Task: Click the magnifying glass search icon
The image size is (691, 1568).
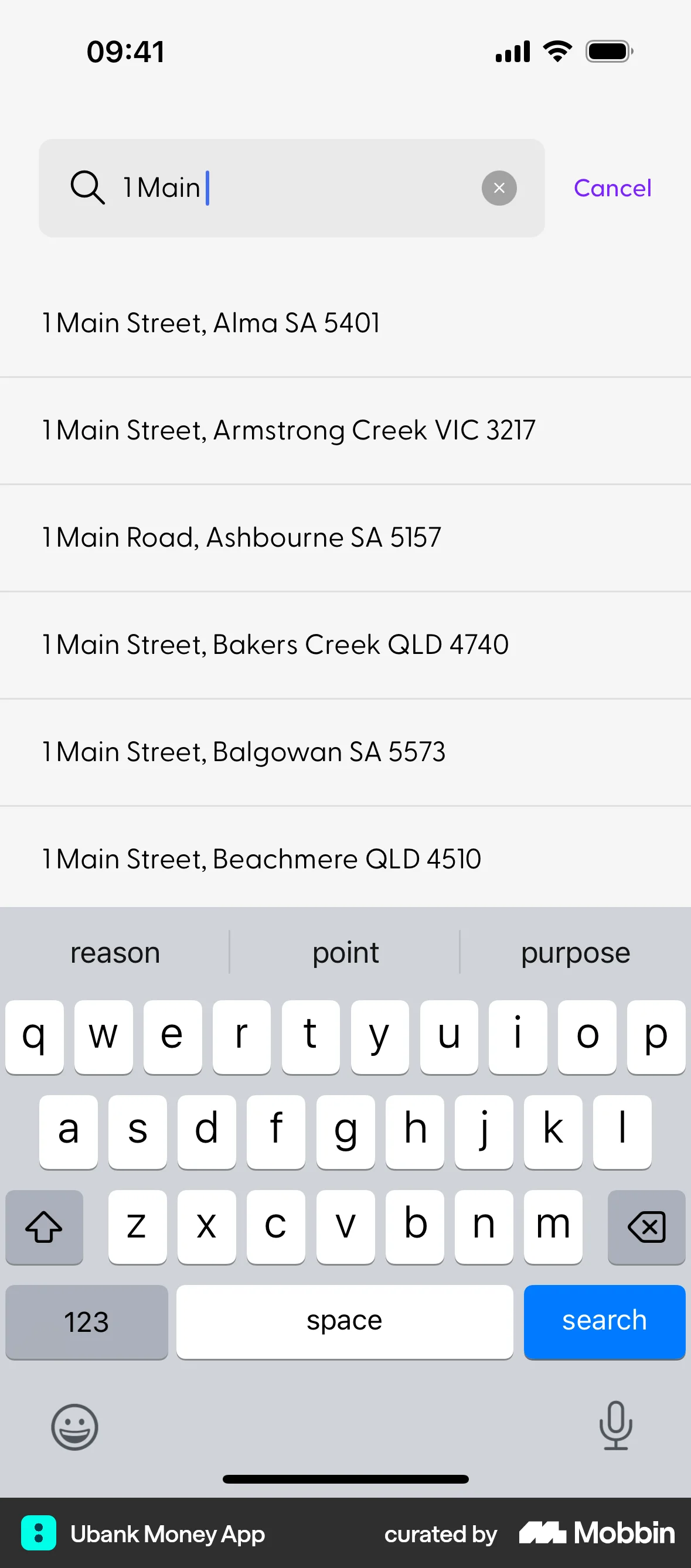Action: tap(87, 188)
